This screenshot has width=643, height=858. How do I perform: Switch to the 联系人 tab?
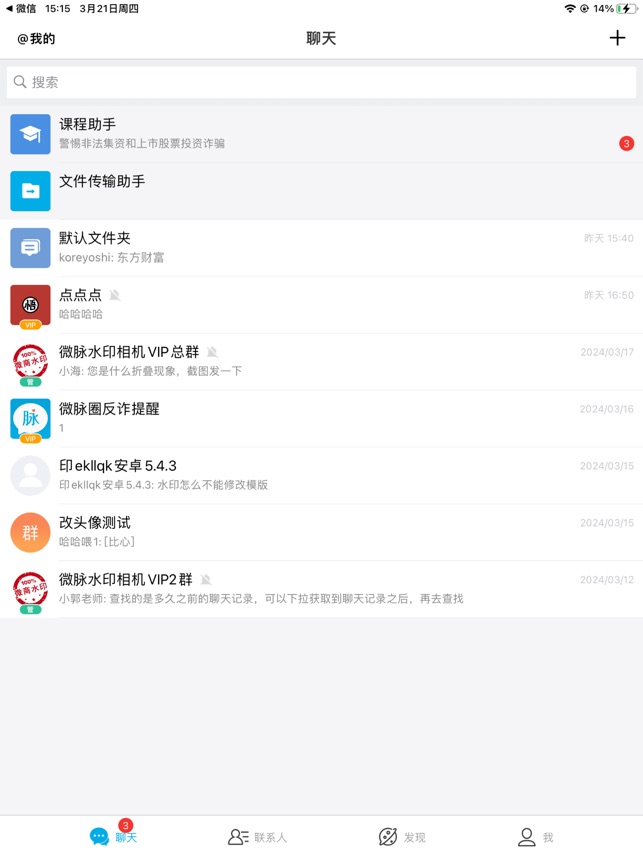pos(257,837)
